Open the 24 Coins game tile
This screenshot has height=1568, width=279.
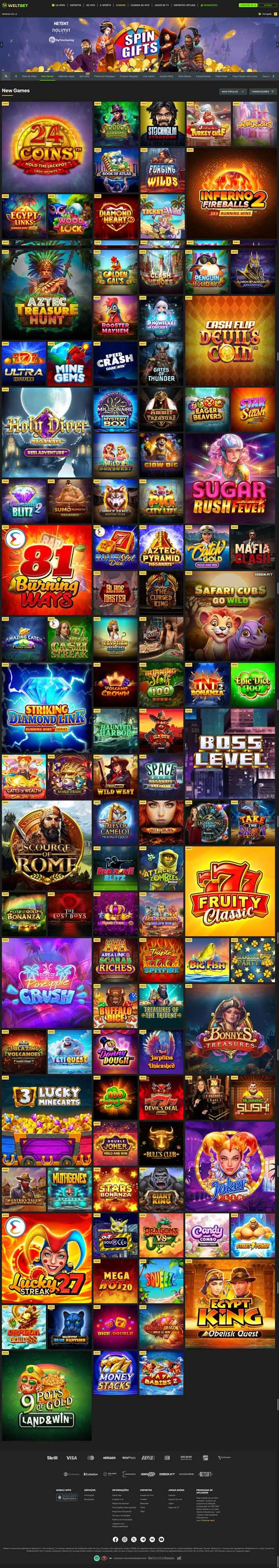(x=47, y=147)
